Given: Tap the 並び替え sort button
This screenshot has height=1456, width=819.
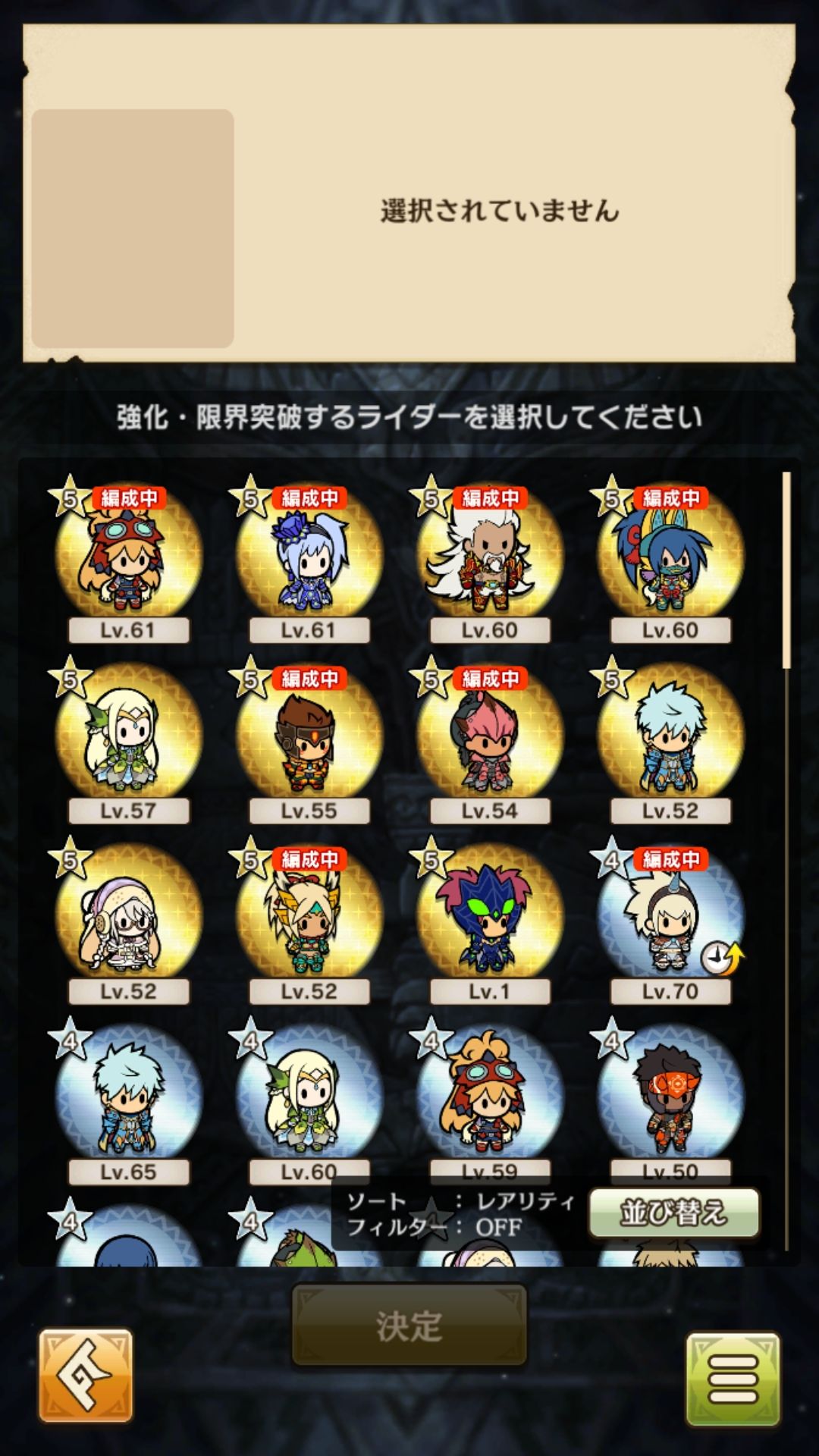Looking at the screenshot, I should 673,1213.
